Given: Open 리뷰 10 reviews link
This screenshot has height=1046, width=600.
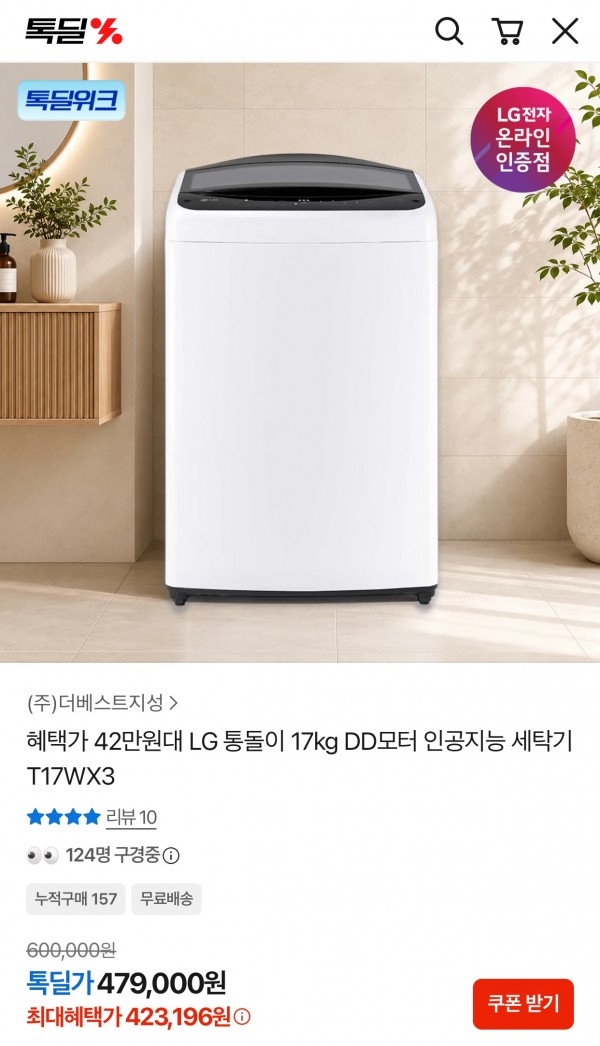Looking at the screenshot, I should click(131, 817).
